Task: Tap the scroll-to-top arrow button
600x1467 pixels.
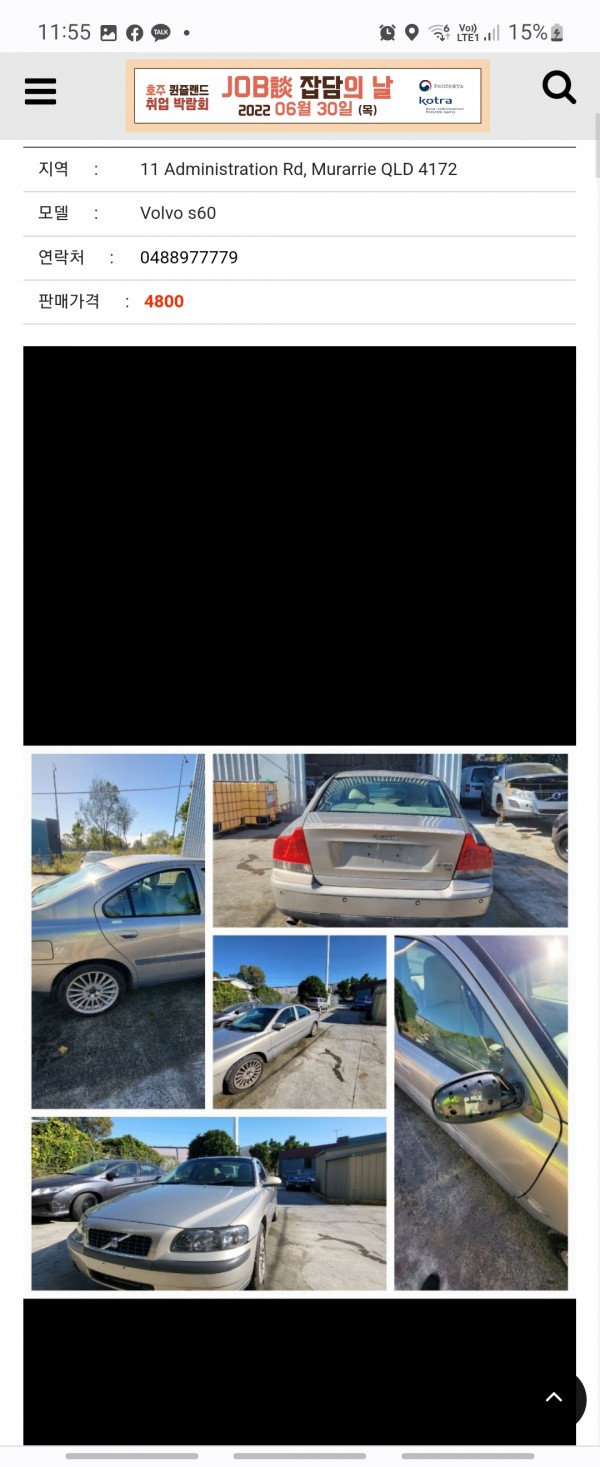Action: (554, 1398)
